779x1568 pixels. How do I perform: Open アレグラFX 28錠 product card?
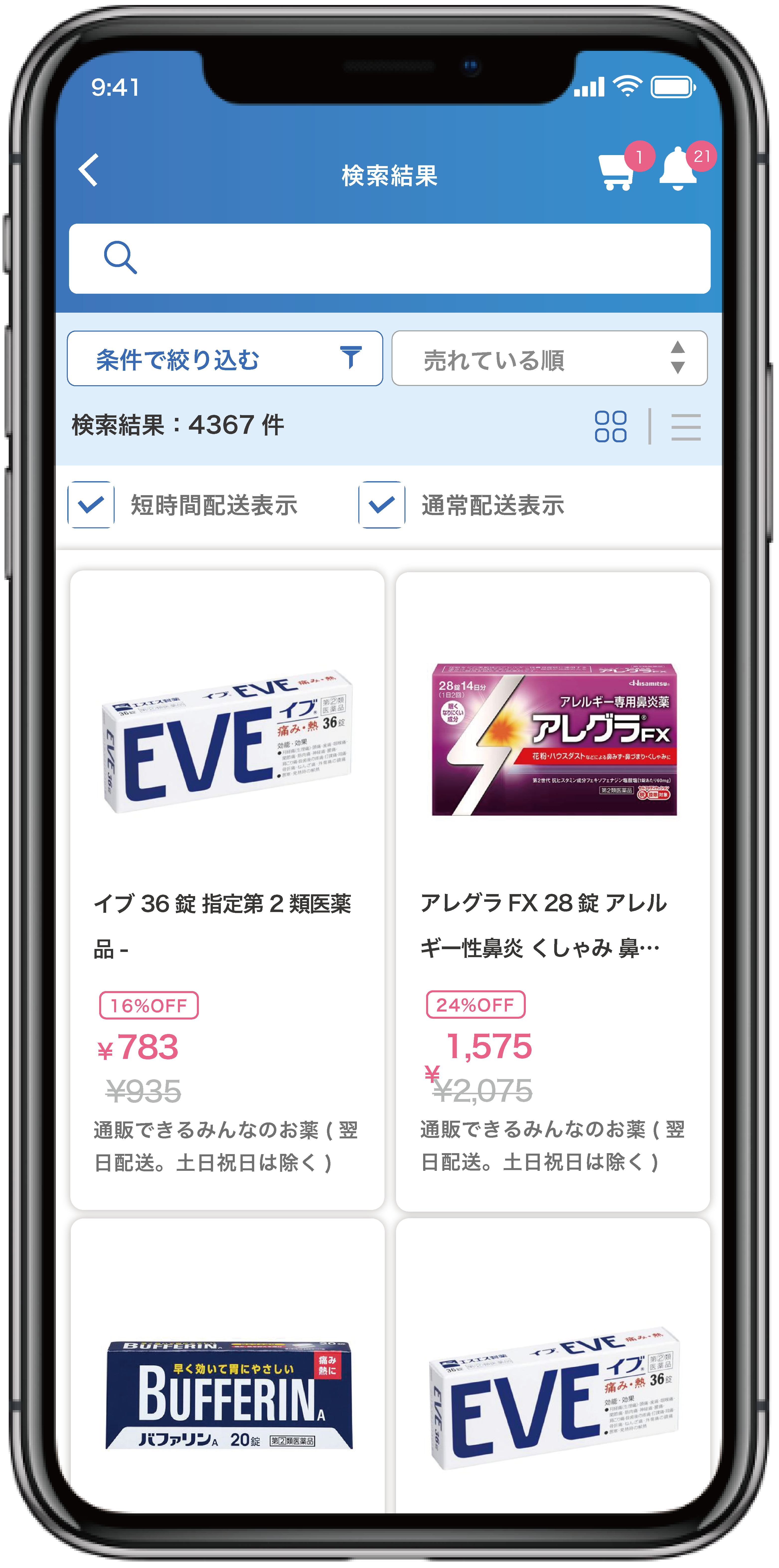pyautogui.click(x=553, y=889)
